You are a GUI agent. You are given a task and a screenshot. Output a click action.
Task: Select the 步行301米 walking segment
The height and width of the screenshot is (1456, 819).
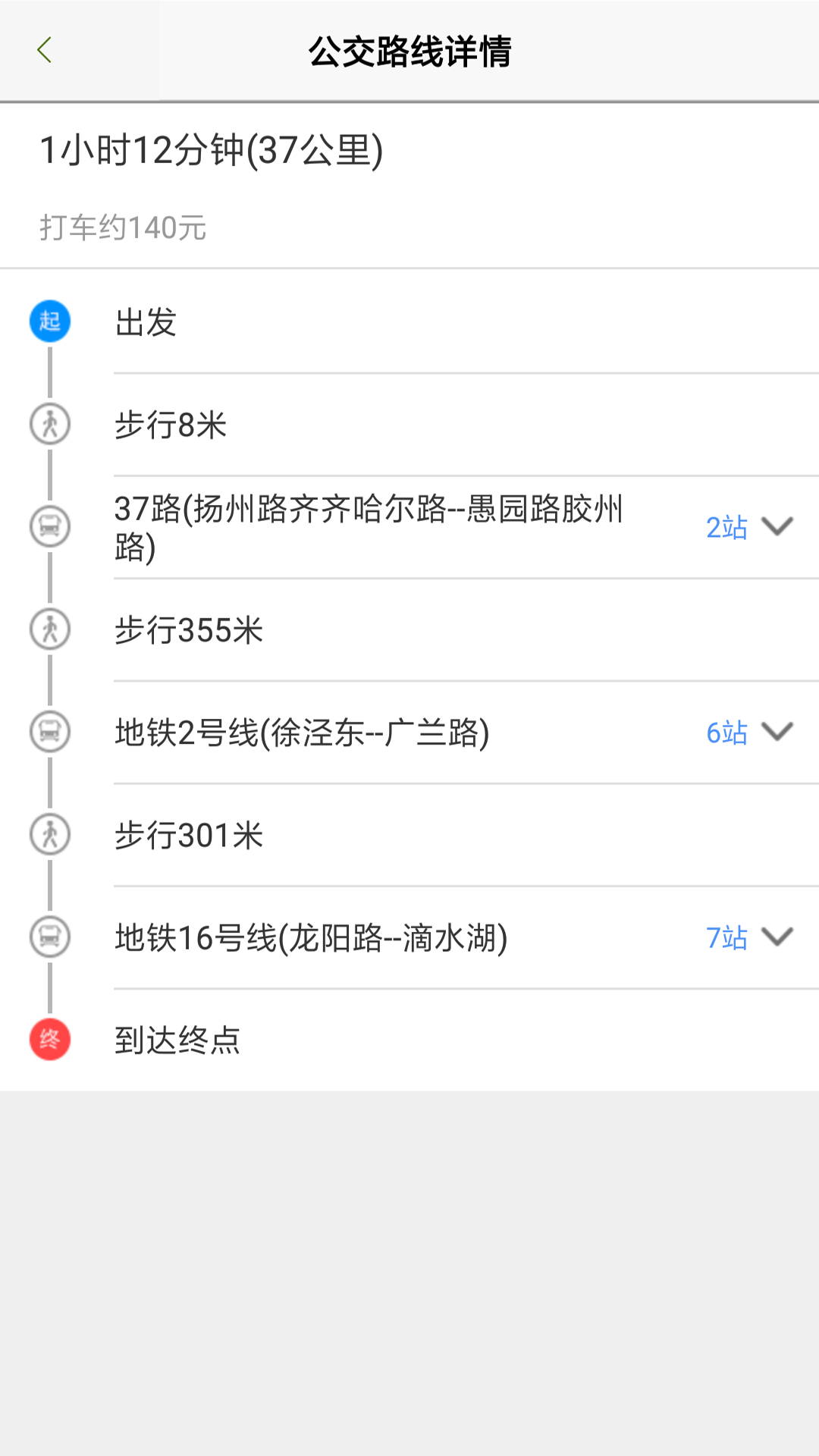pyautogui.click(x=188, y=835)
